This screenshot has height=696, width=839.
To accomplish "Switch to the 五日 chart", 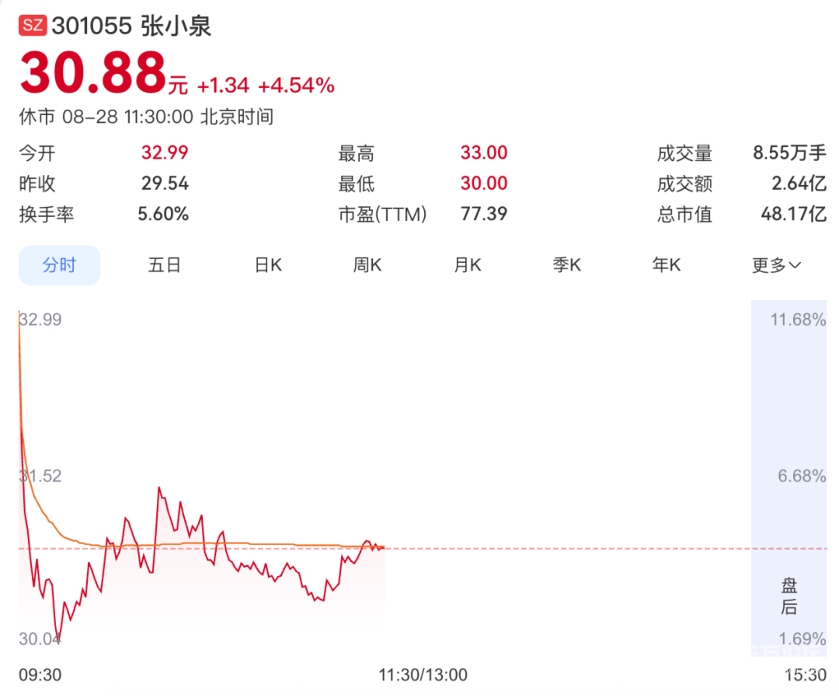I will click(x=164, y=265).
